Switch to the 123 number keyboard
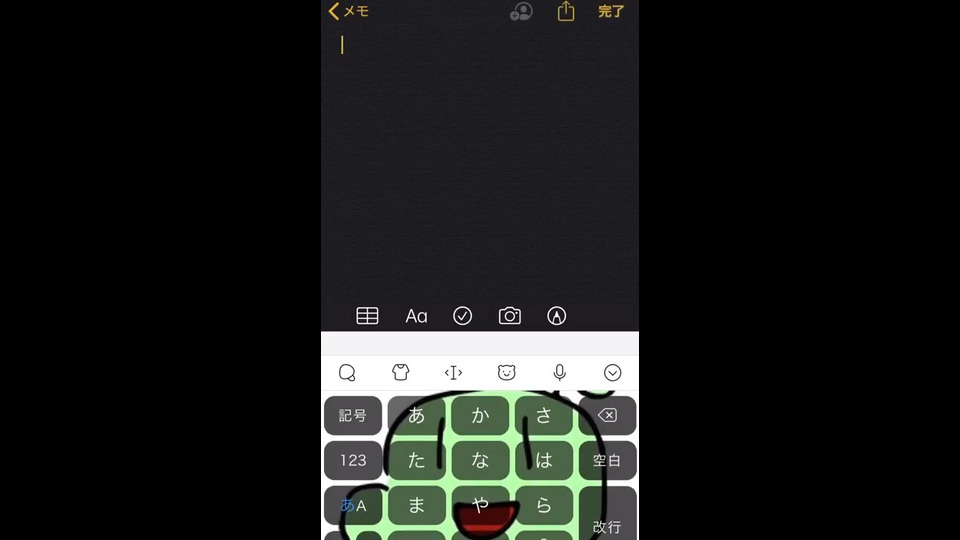This screenshot has height=540, width=960. point(353,461)
